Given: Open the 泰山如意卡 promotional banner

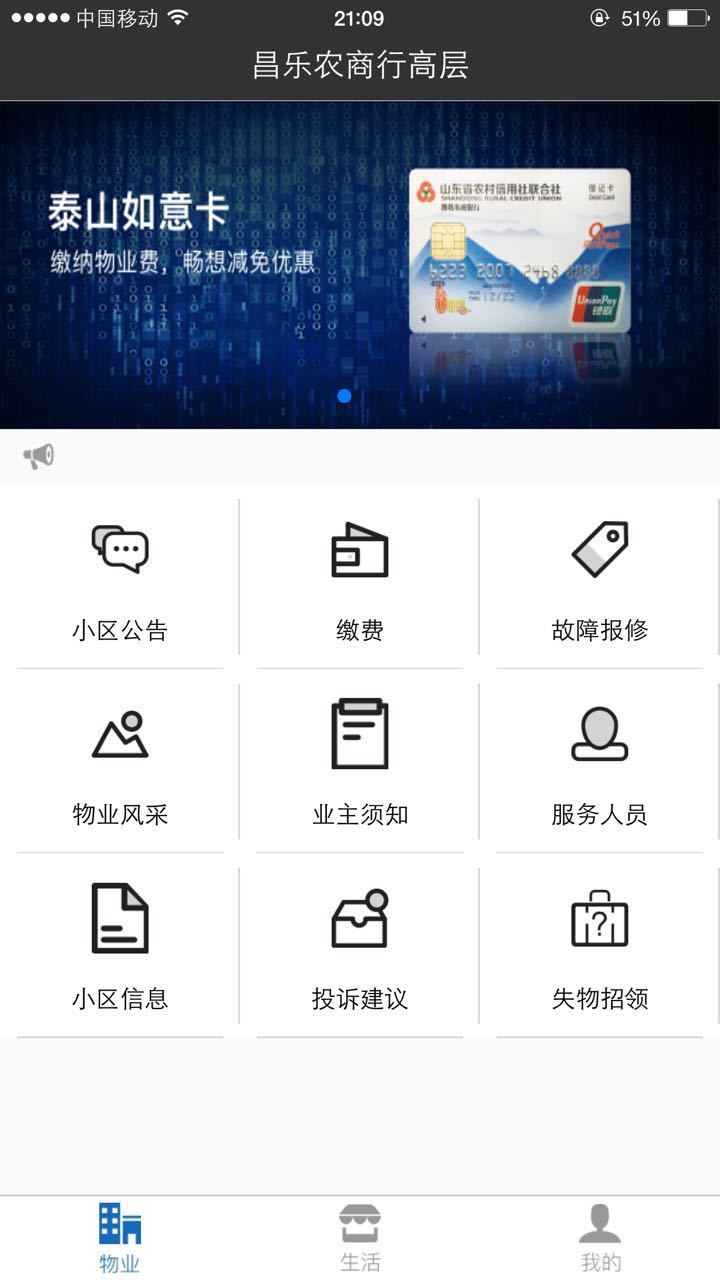Looking at the screenshot, I should pyautogui.click(x=360, y=265).
